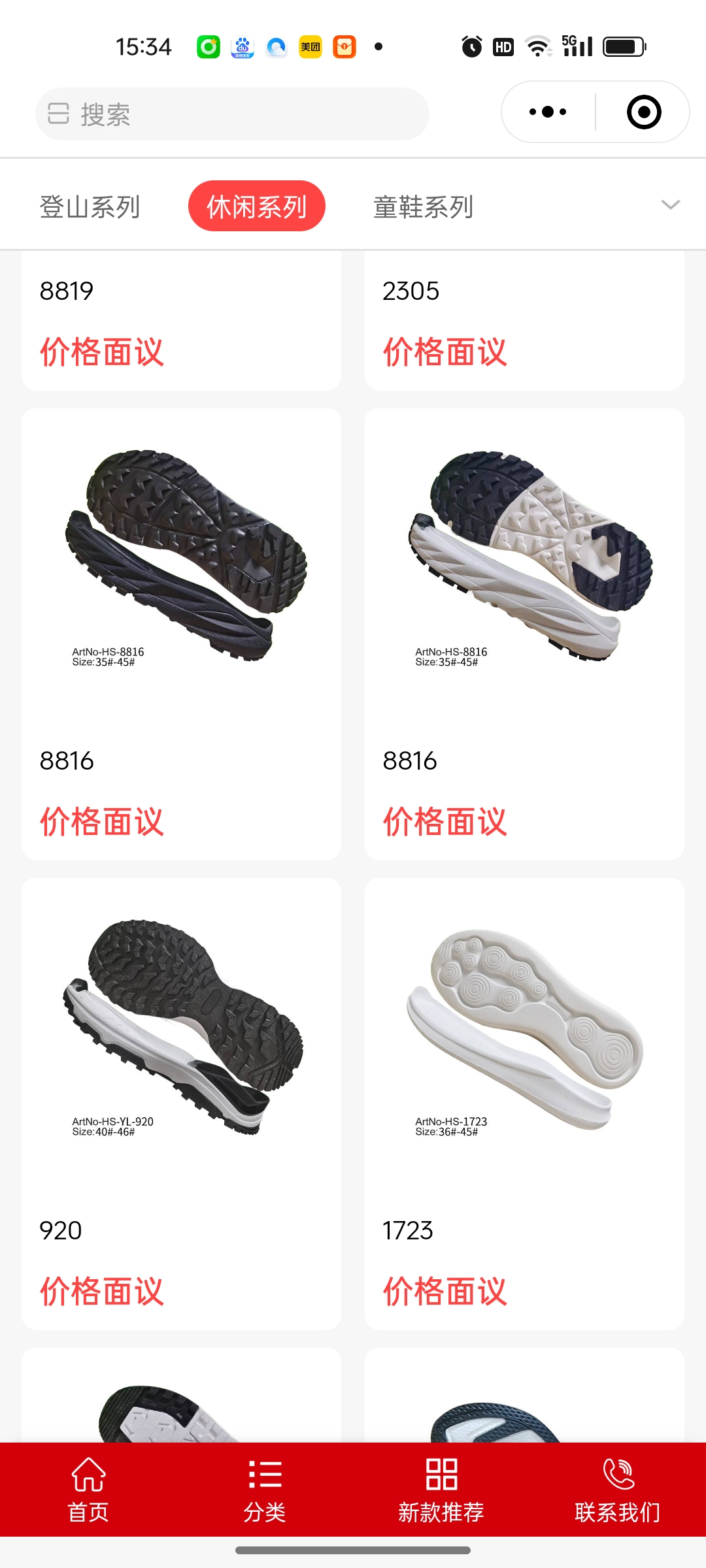
Task: Switch to the 新款推荐 tab
Action: (x=441, y=1490)
